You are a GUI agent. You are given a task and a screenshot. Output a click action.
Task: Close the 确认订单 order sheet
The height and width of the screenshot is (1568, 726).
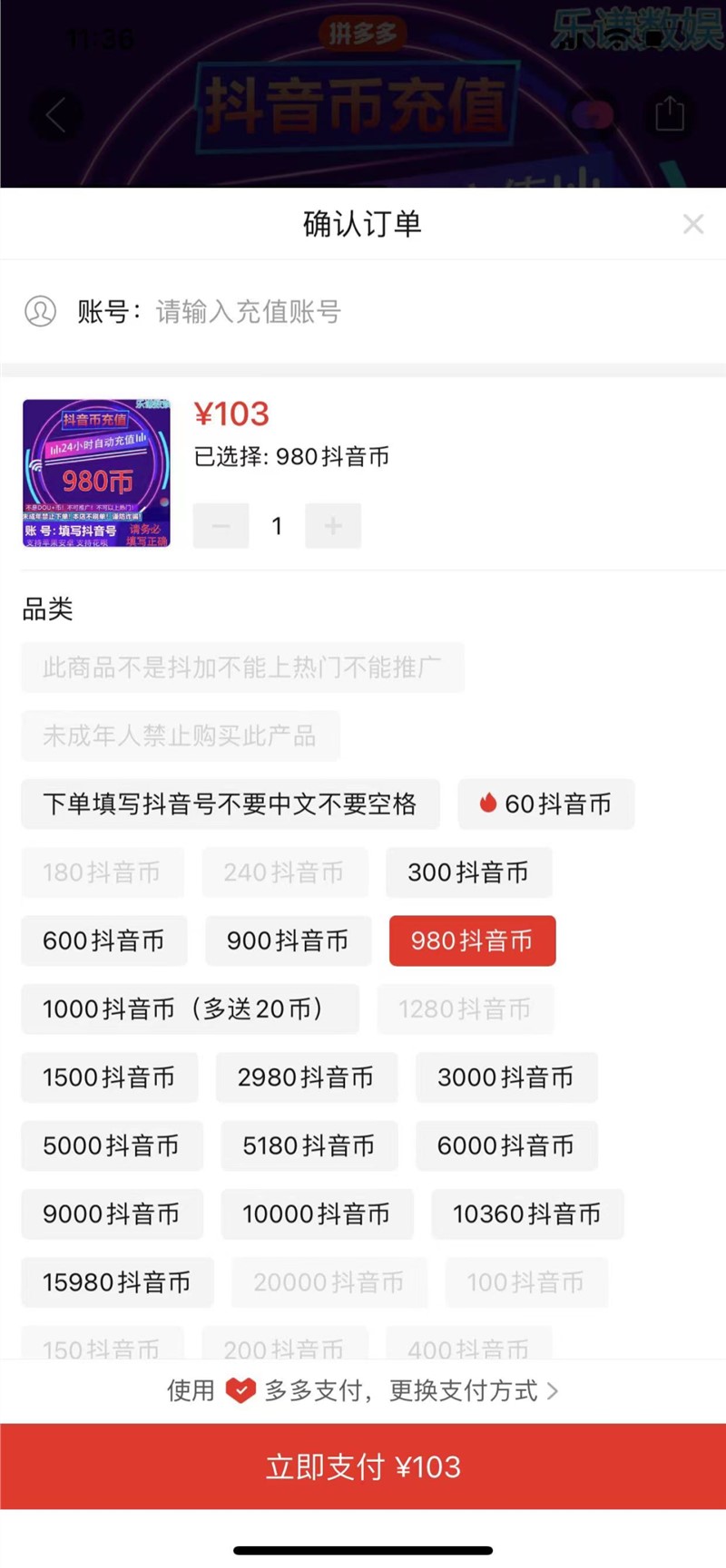pyautogui.click(x=693, y=224)
